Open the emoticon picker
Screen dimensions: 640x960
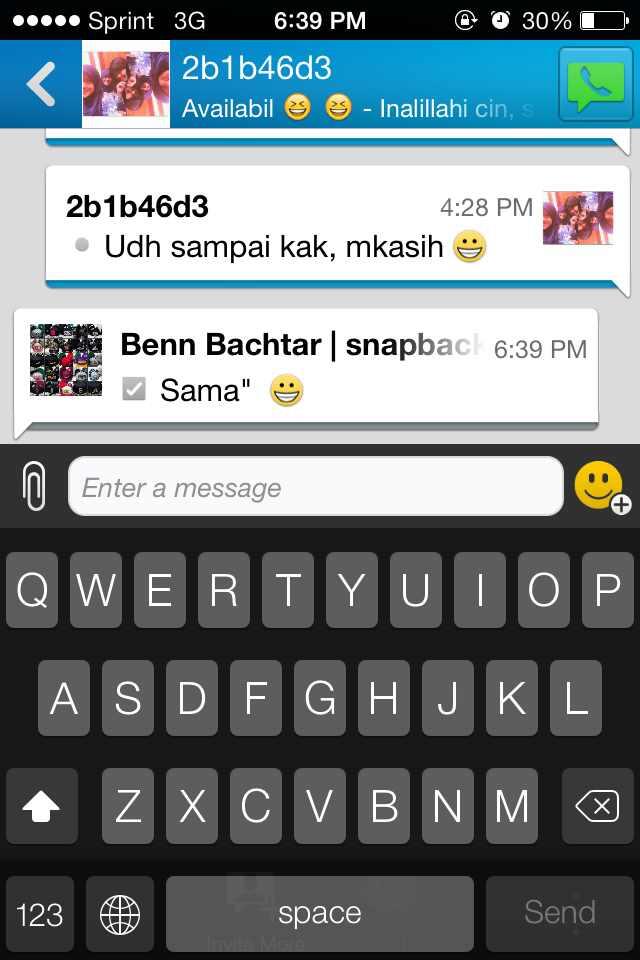601,487
